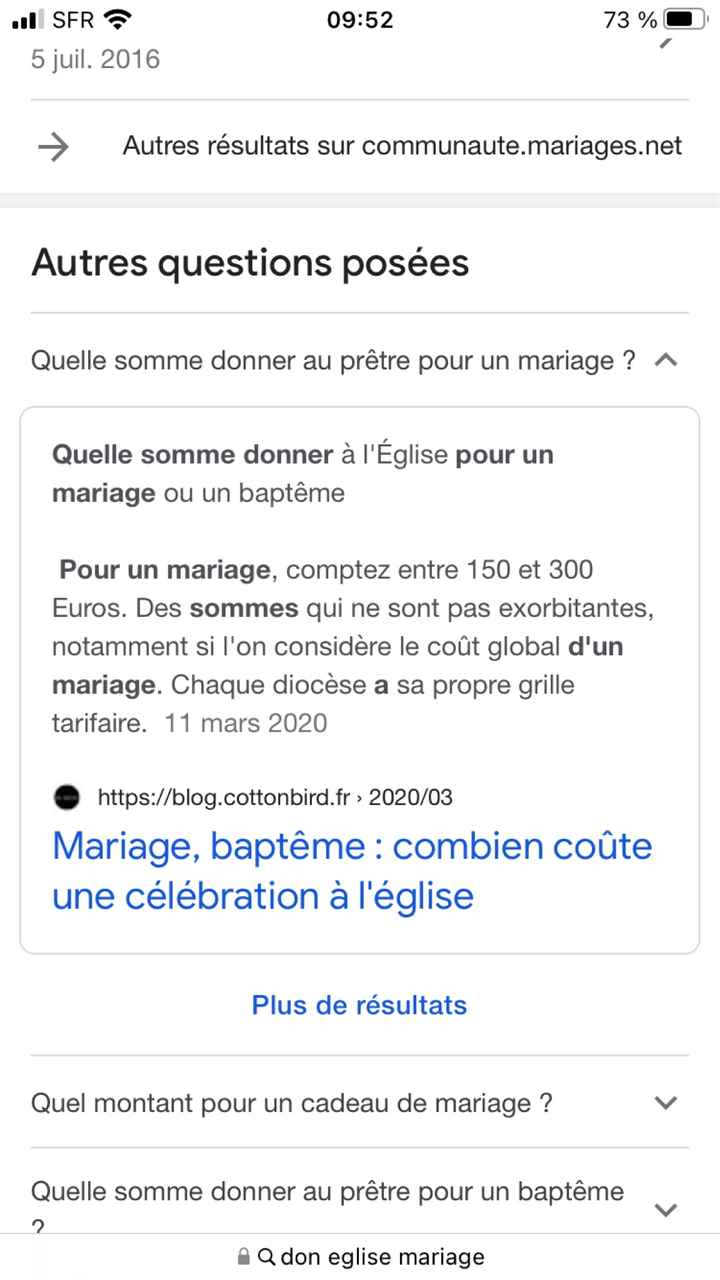Open 'Plus de résultats'

point(359,1005)
